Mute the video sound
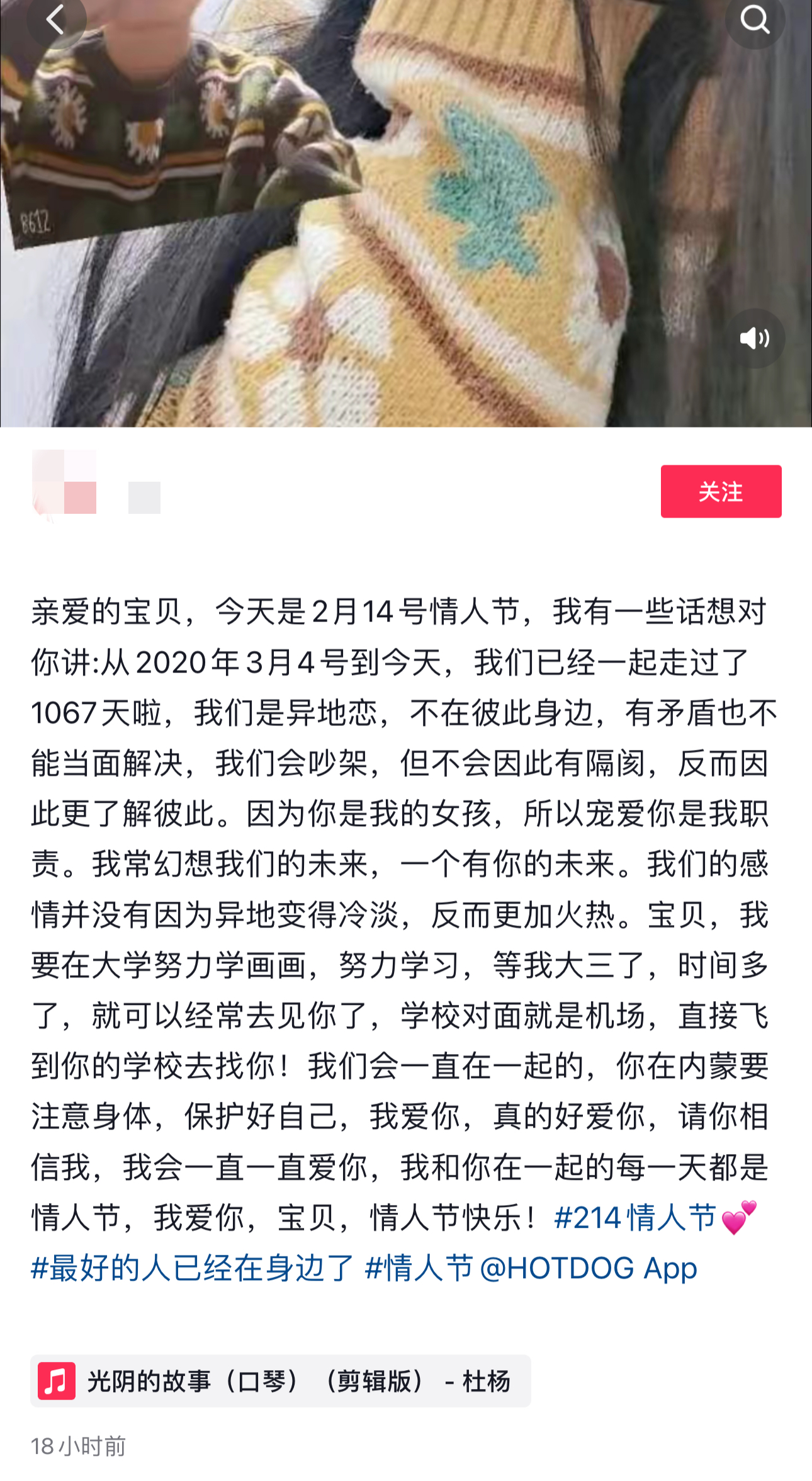The height and width of the screenshot is (1481, 812). (x=755, y=339)
